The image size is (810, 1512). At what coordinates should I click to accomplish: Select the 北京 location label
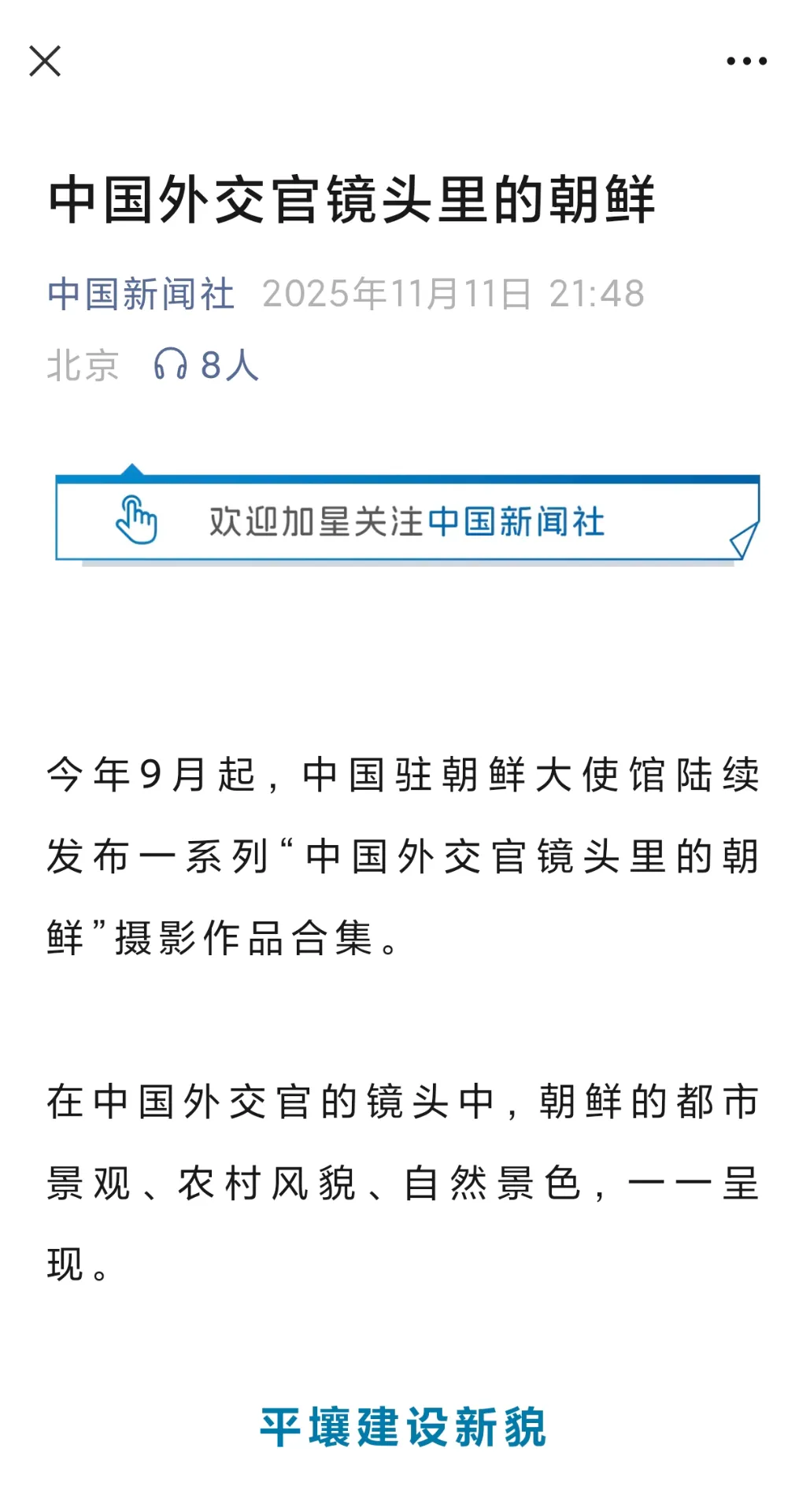(x=81, y=363)
